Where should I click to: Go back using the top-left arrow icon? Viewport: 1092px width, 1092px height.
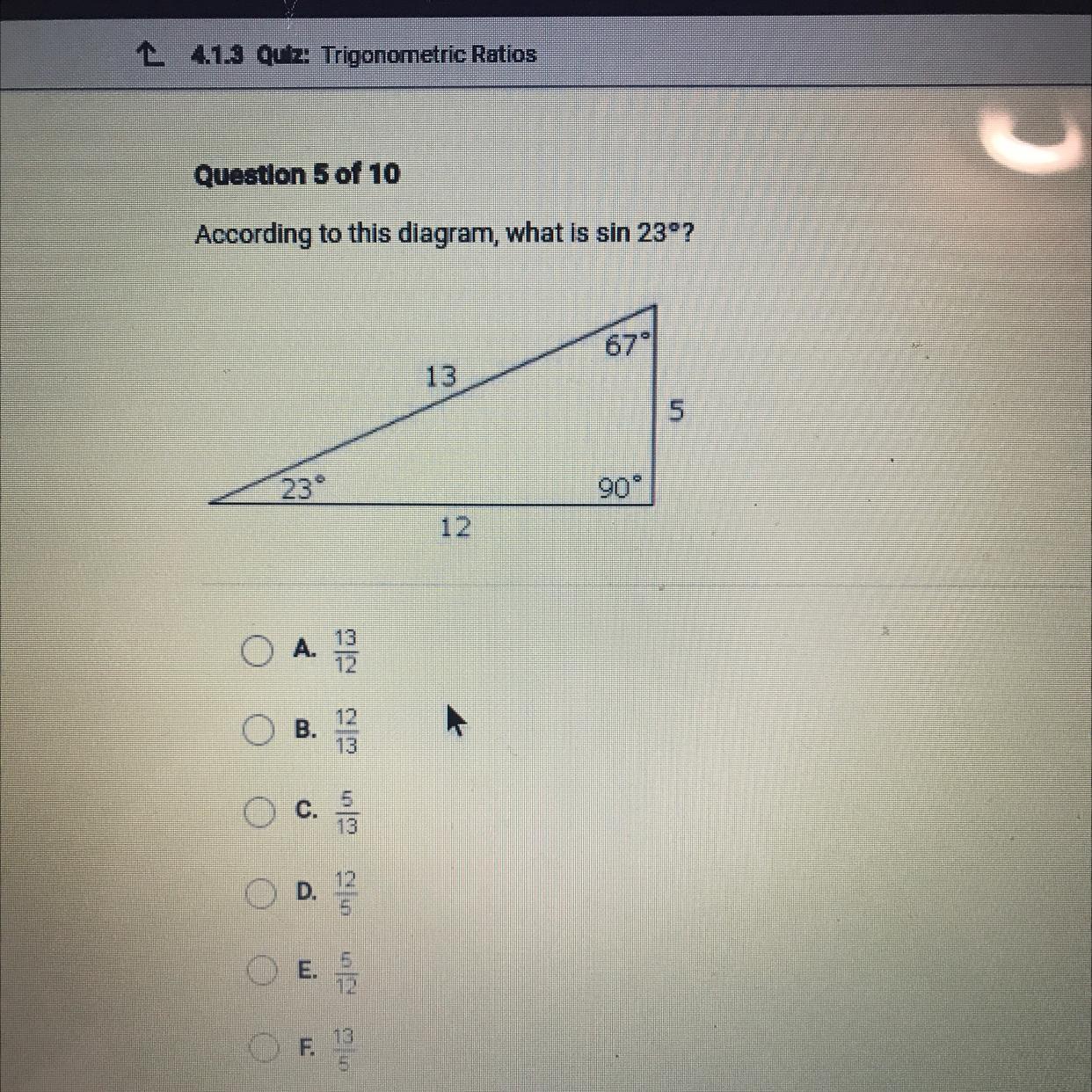point(151,55)
